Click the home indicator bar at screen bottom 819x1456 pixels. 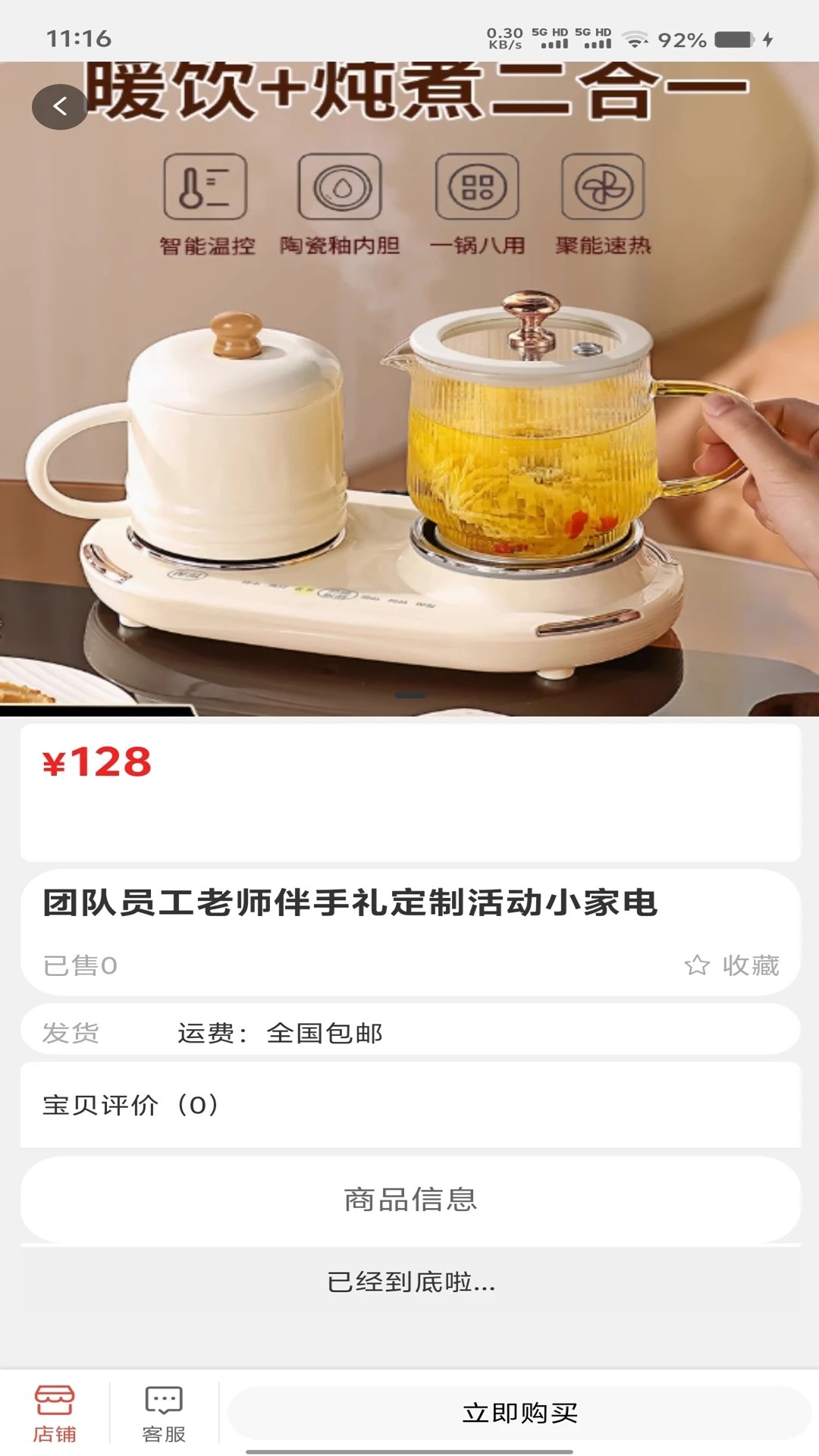coord(409,1450)
